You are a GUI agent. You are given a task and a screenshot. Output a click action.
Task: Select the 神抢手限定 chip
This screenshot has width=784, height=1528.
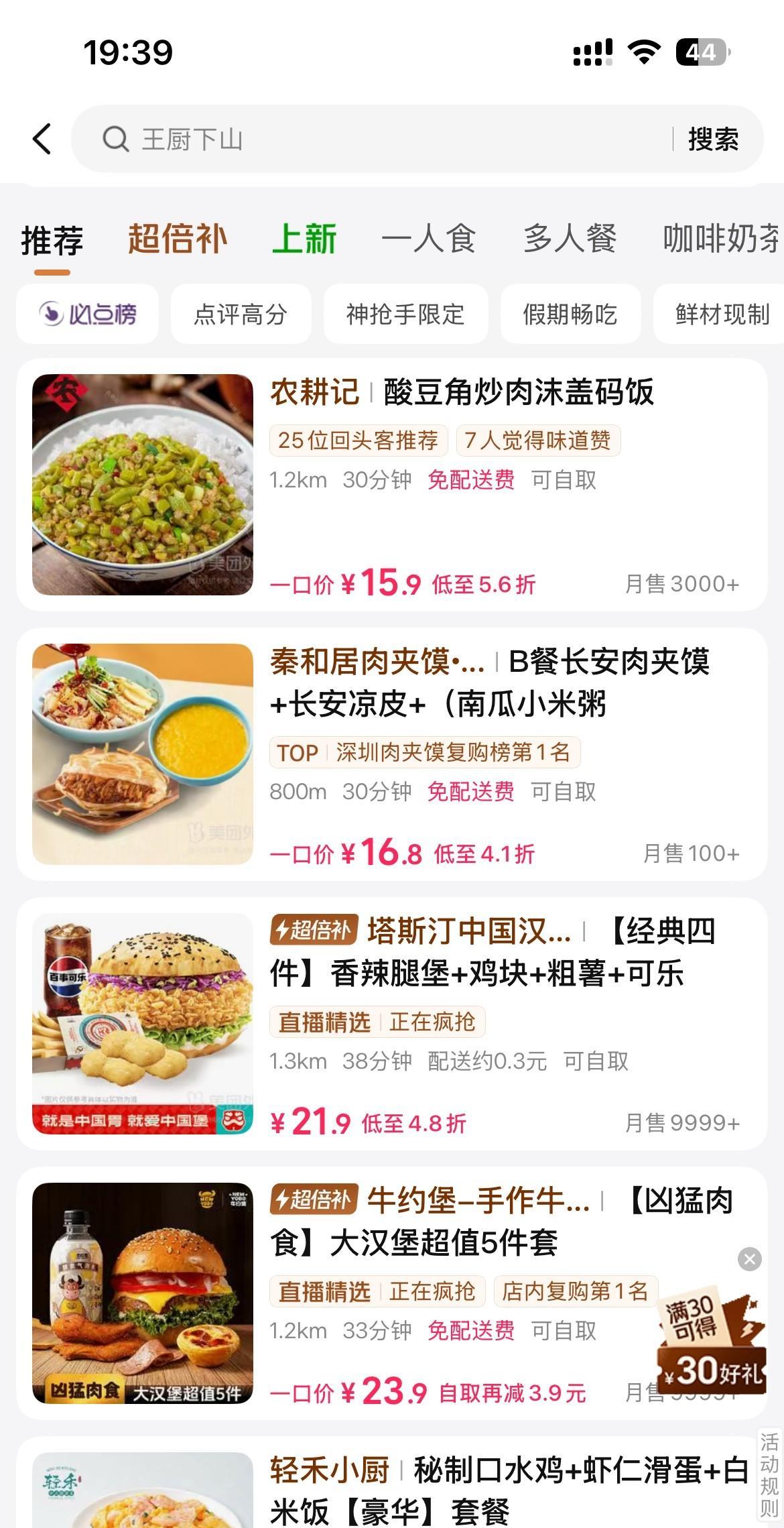[x=405, y=314]
